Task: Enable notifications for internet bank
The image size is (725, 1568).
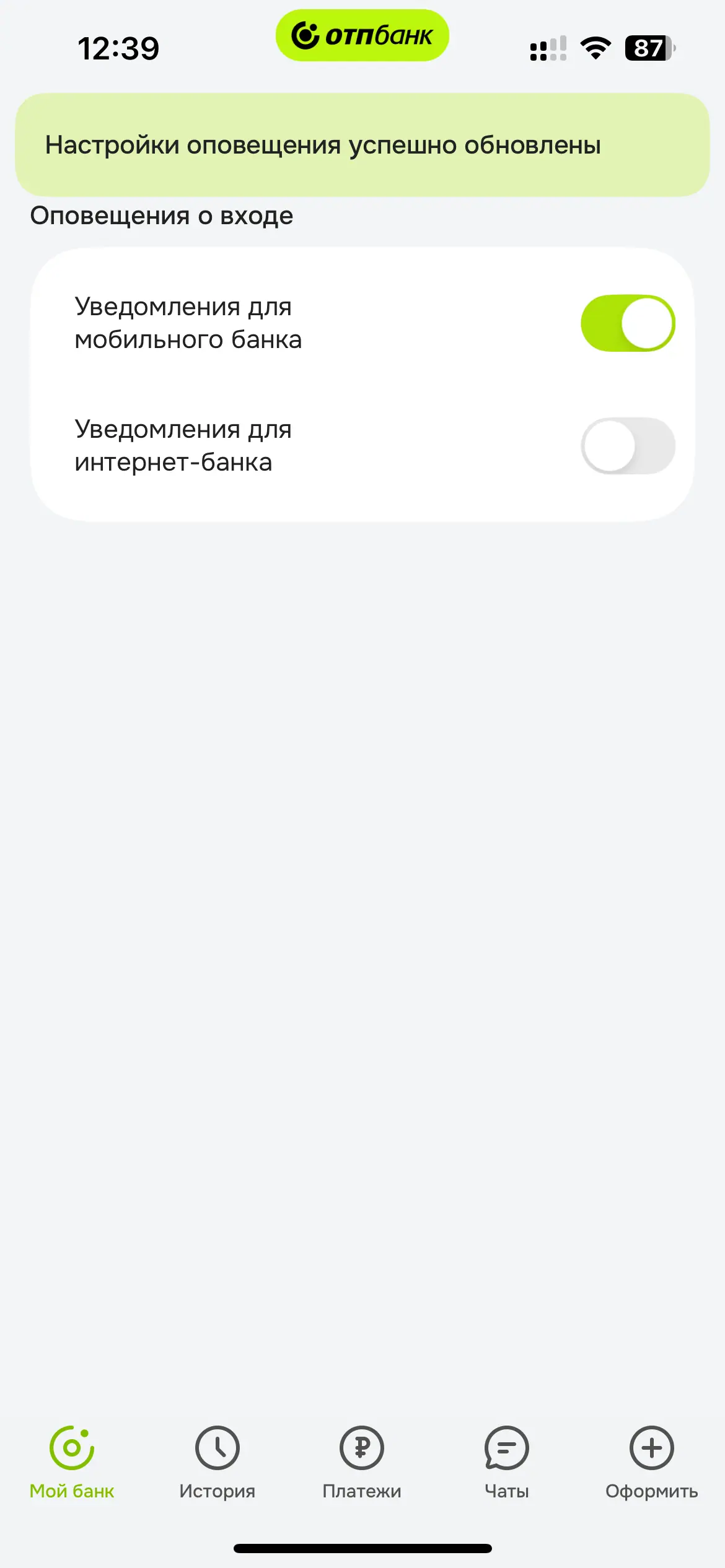Action: [628, 446]
